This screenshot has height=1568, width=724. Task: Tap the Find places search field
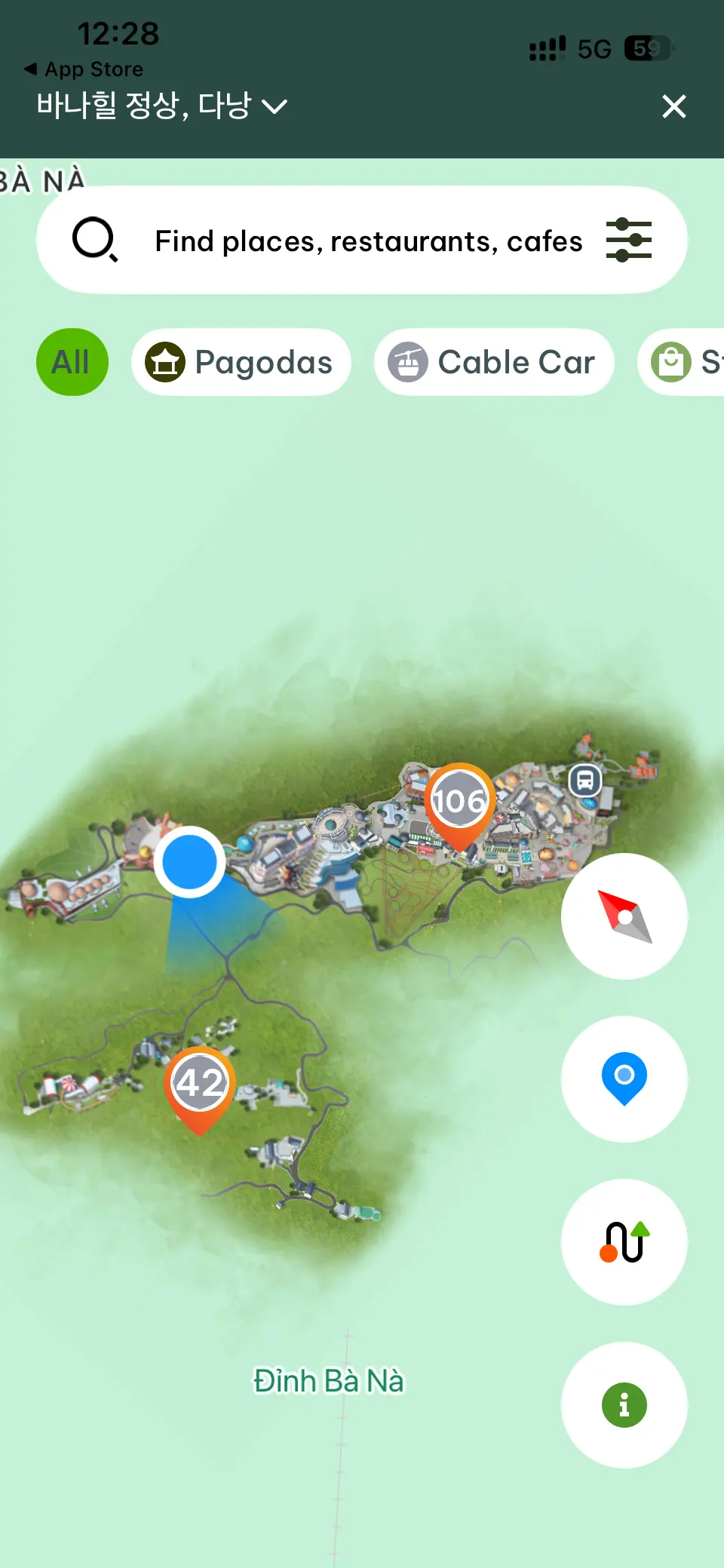(x=362, y=241)
